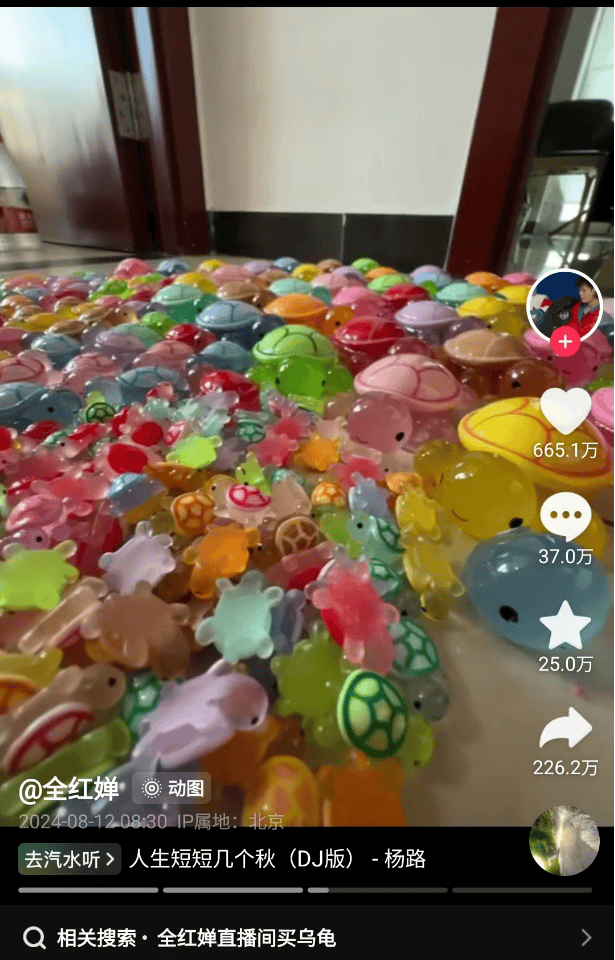Open 去汽水听 music app link
This screenshot has width=615, height=960.
69,858
